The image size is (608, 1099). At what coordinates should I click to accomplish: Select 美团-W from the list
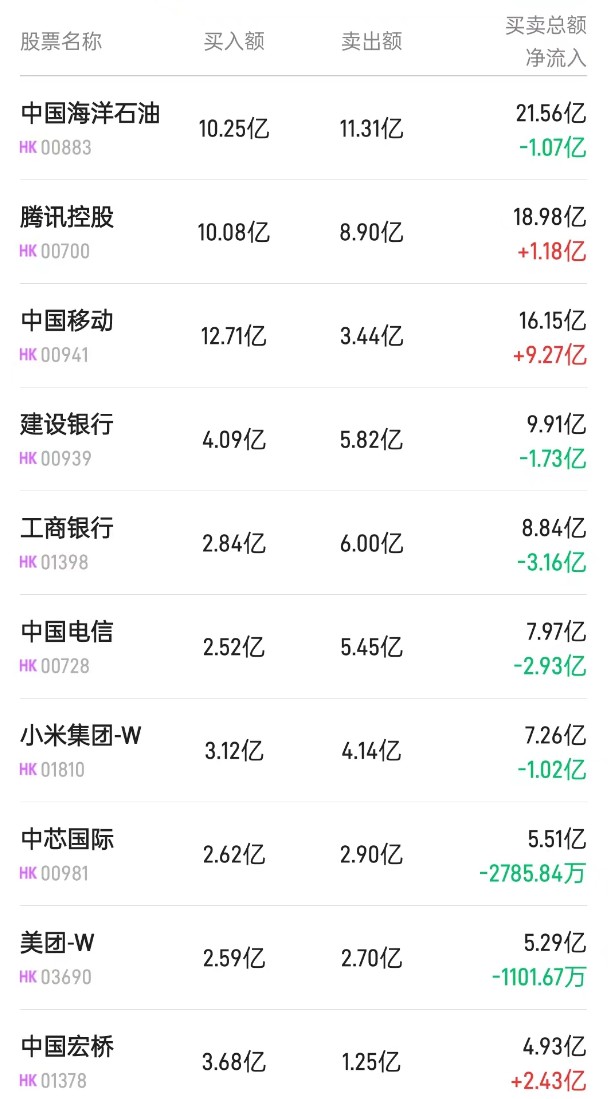pos(58,943)
